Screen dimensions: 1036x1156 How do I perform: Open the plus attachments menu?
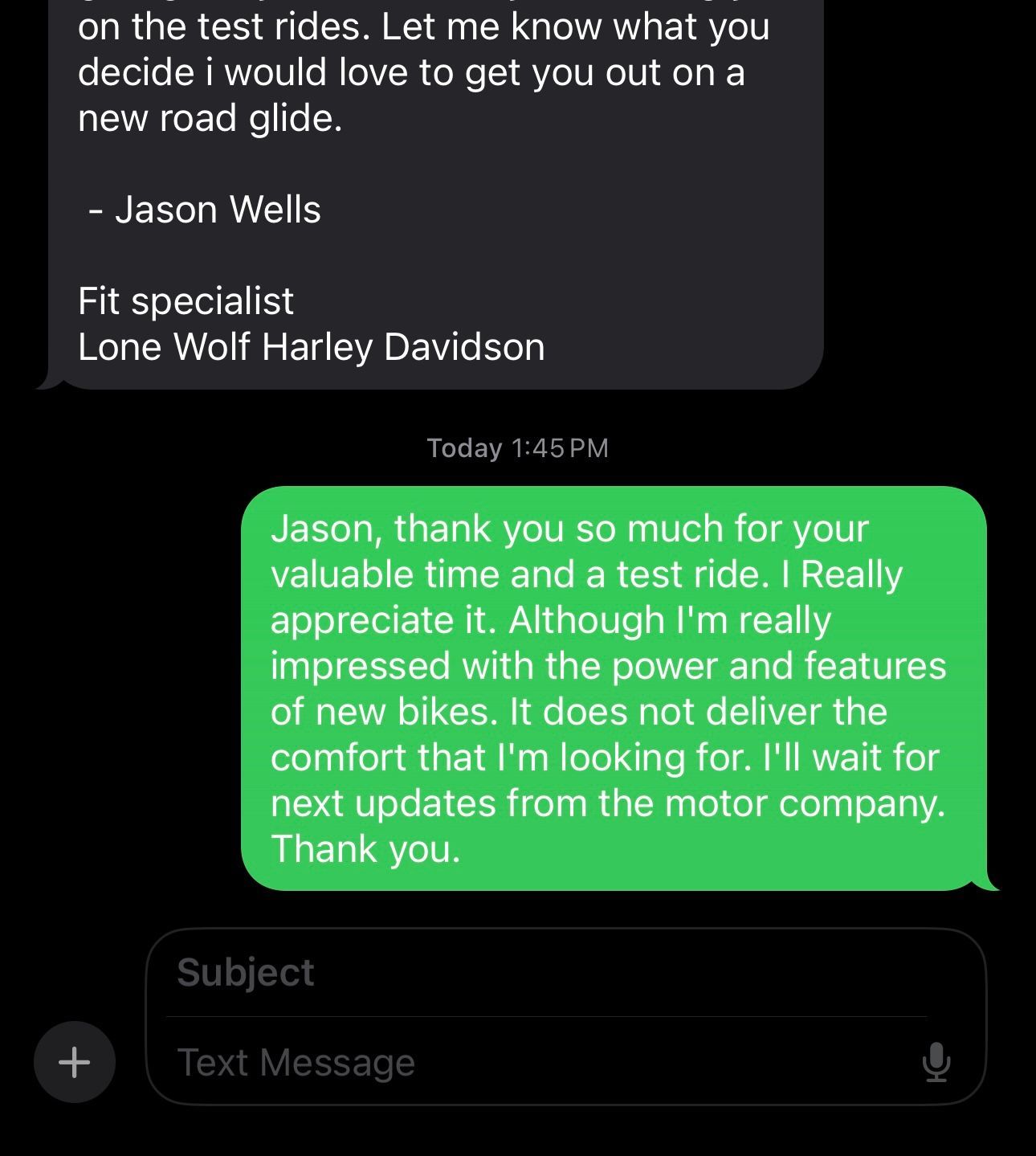(x=74, y=1062)
